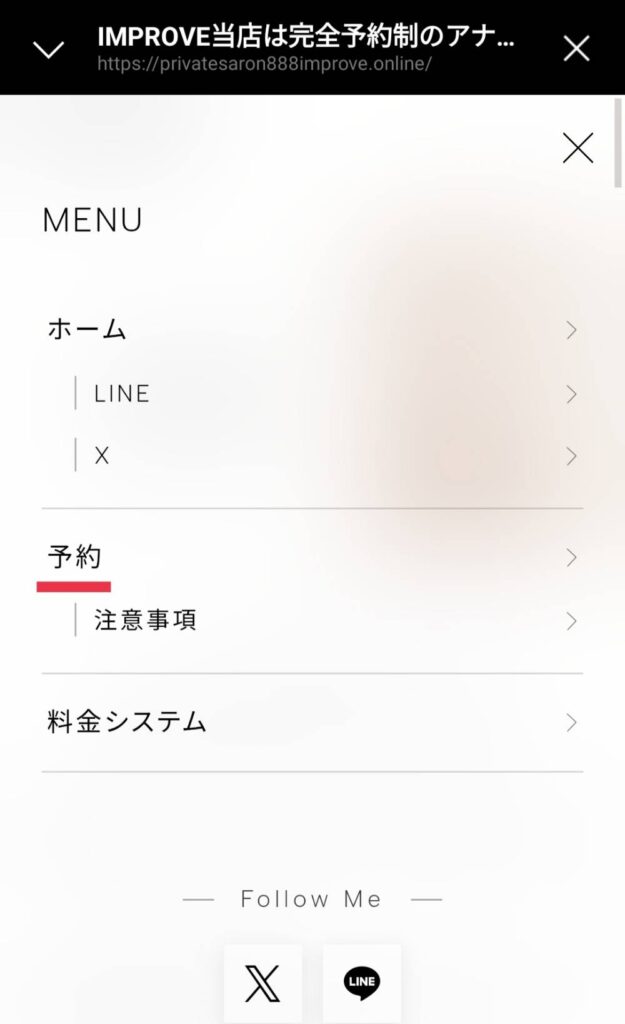The image size is (625, 1024).
Task: Close the MENU overlay
Action: coord(577,148)
